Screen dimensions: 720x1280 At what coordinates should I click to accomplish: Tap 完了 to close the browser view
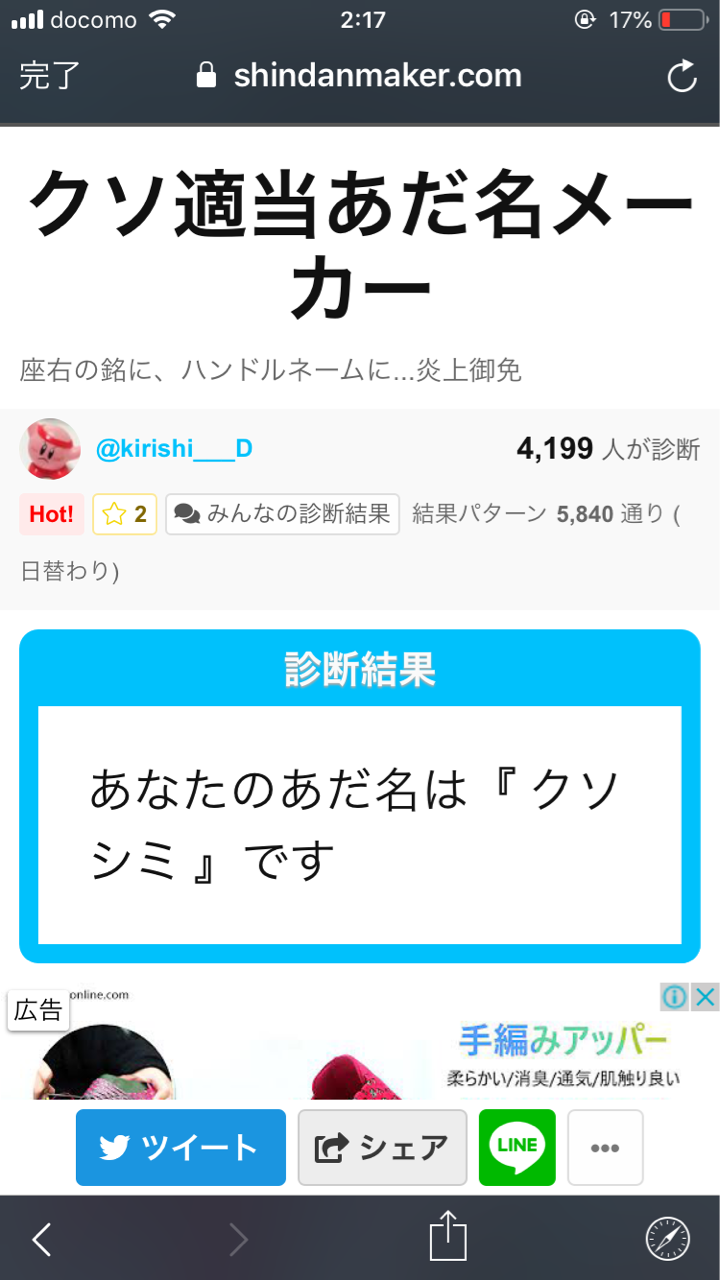[x=50, y=76]
